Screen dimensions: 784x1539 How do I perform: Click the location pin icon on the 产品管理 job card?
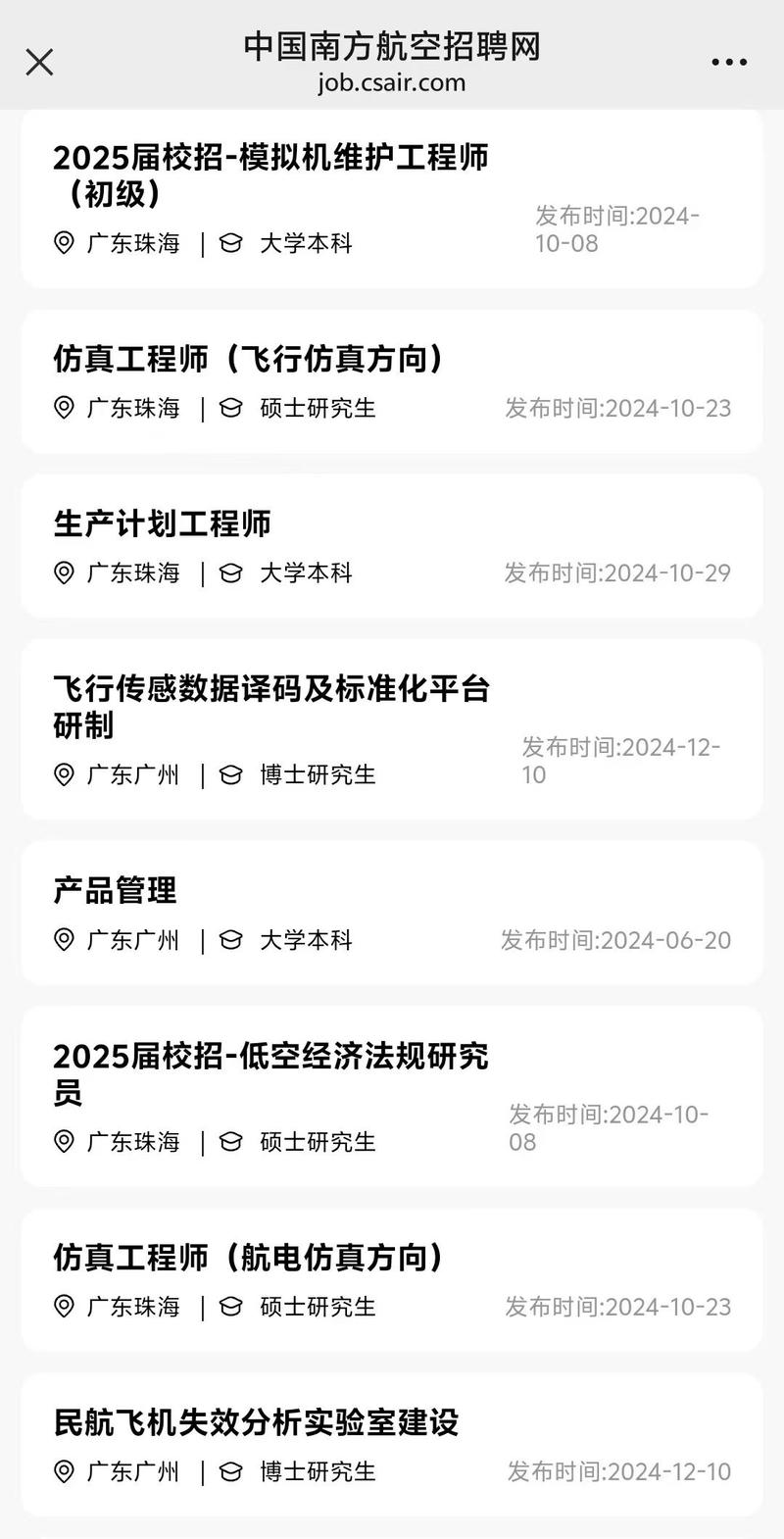coord(65,941)
